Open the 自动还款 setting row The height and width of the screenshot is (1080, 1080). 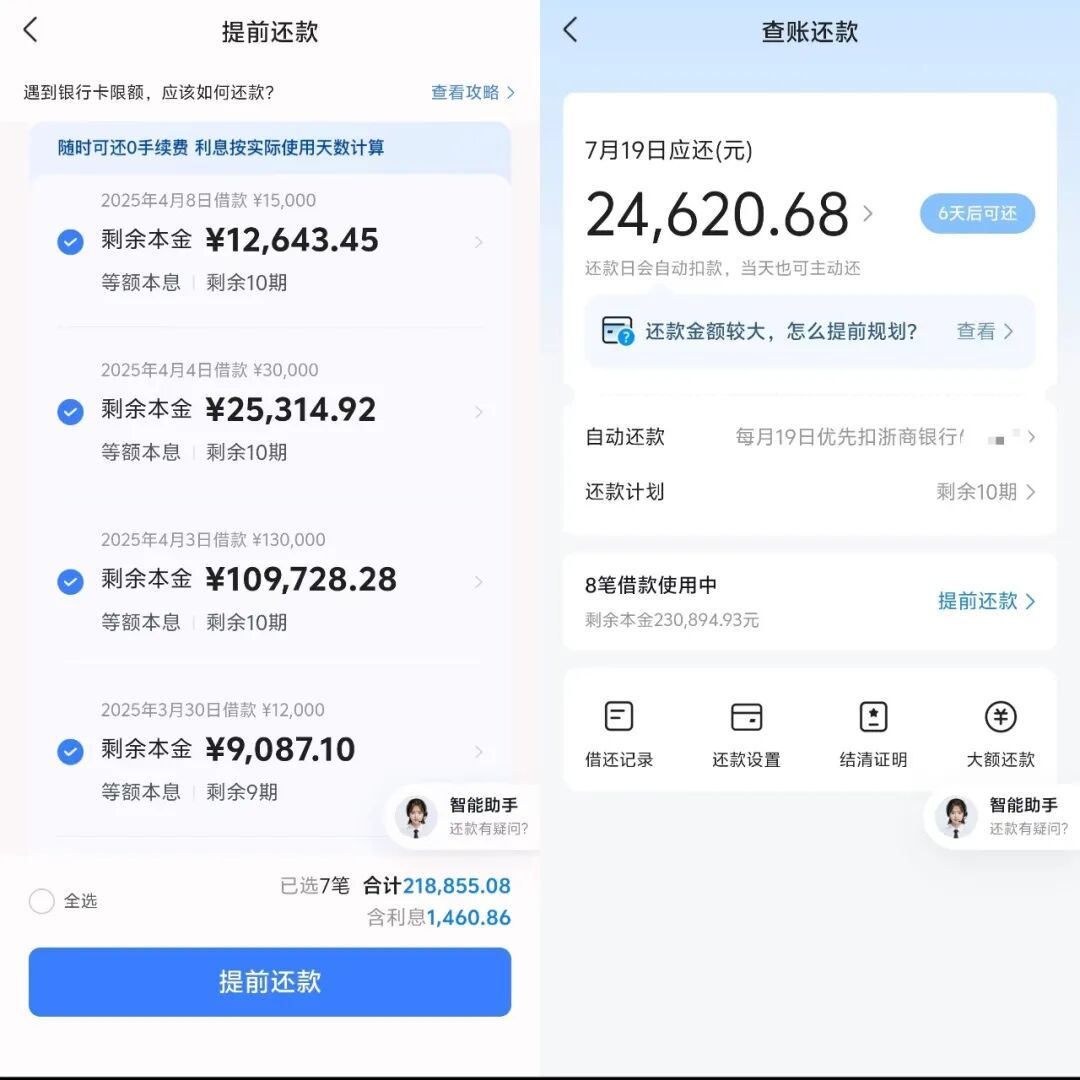pos(810,437)
